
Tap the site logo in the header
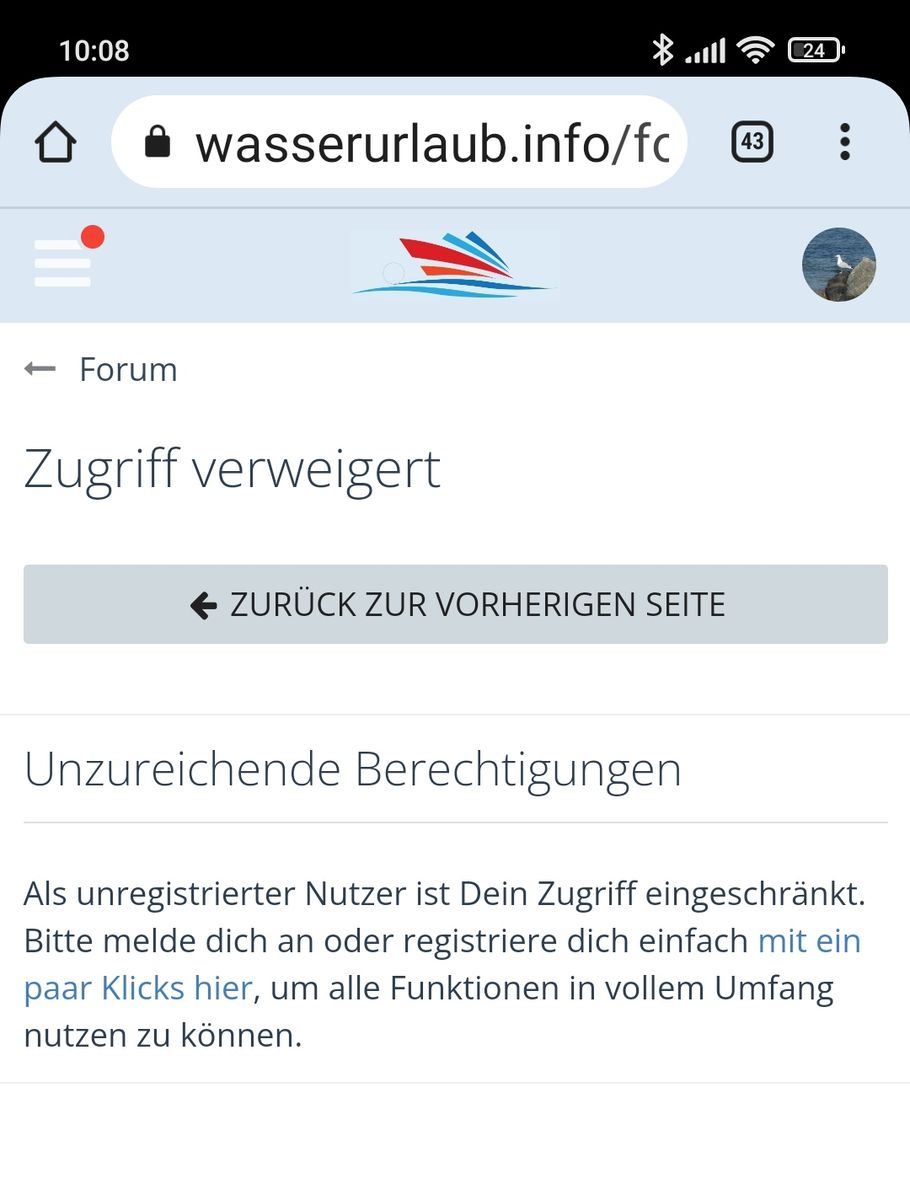tap(452, 265)
